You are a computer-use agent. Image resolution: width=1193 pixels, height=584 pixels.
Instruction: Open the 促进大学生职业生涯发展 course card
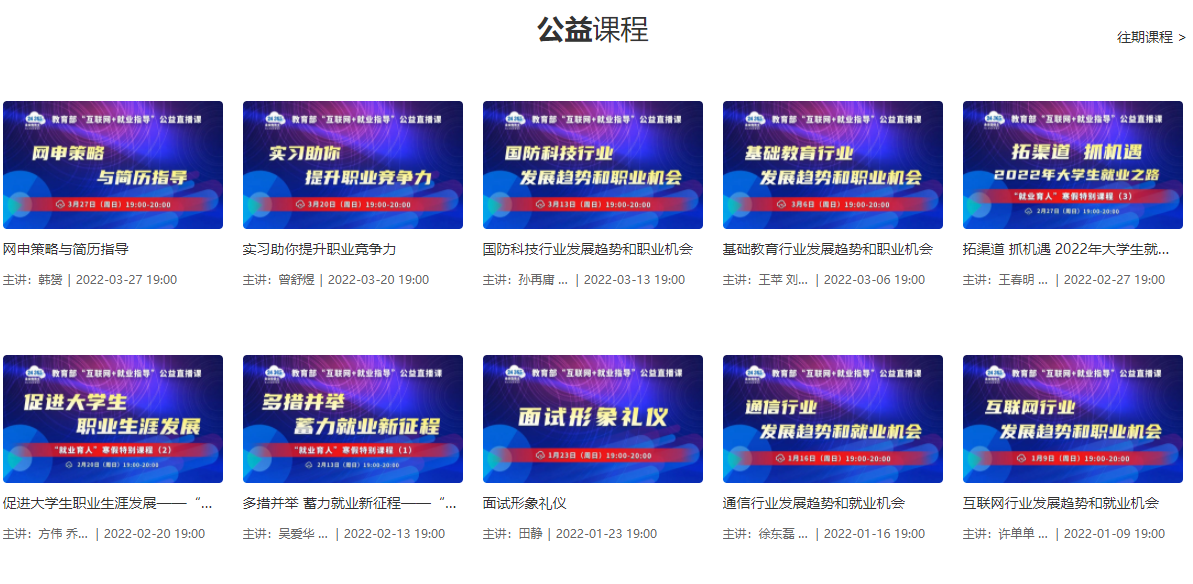(x=113, y=419)
